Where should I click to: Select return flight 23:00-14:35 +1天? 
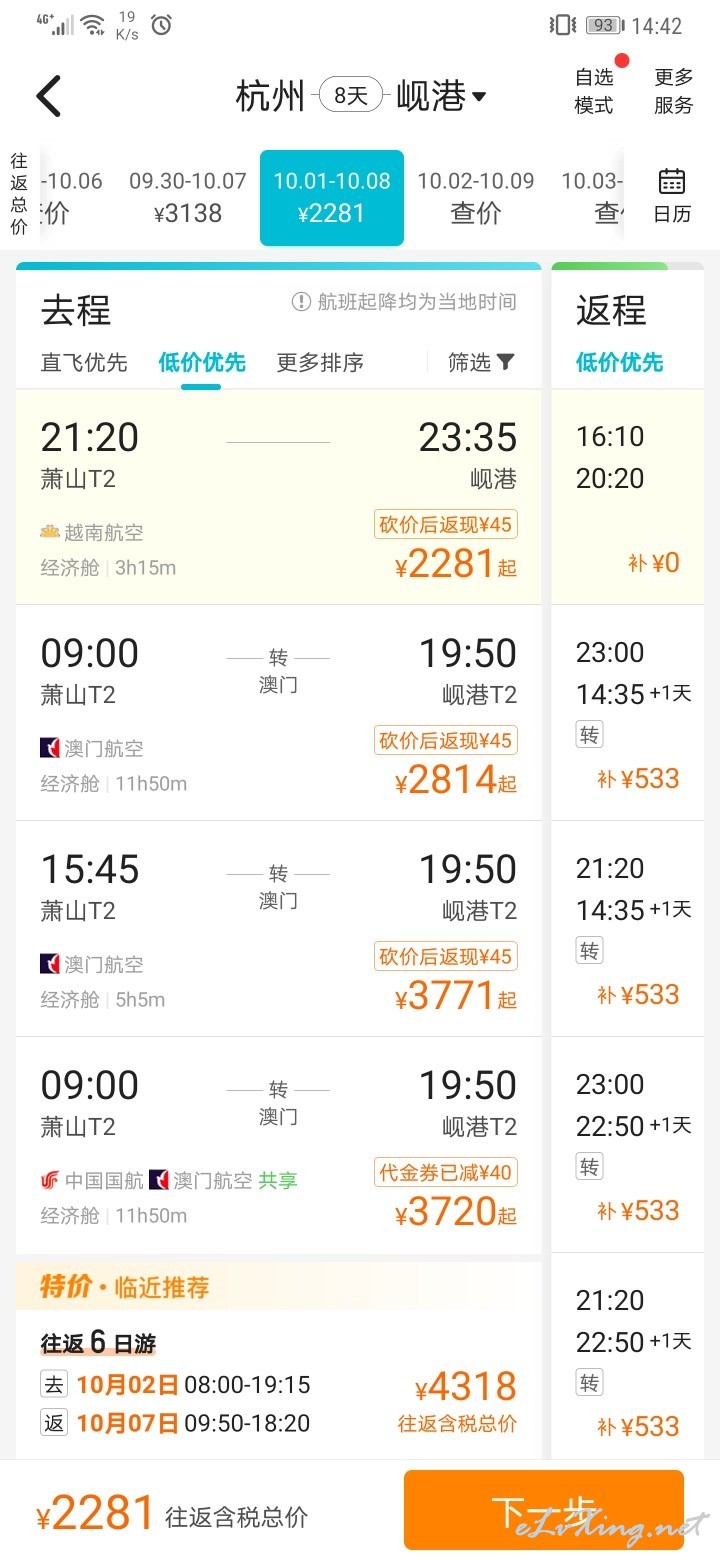[x=628, y=713]
